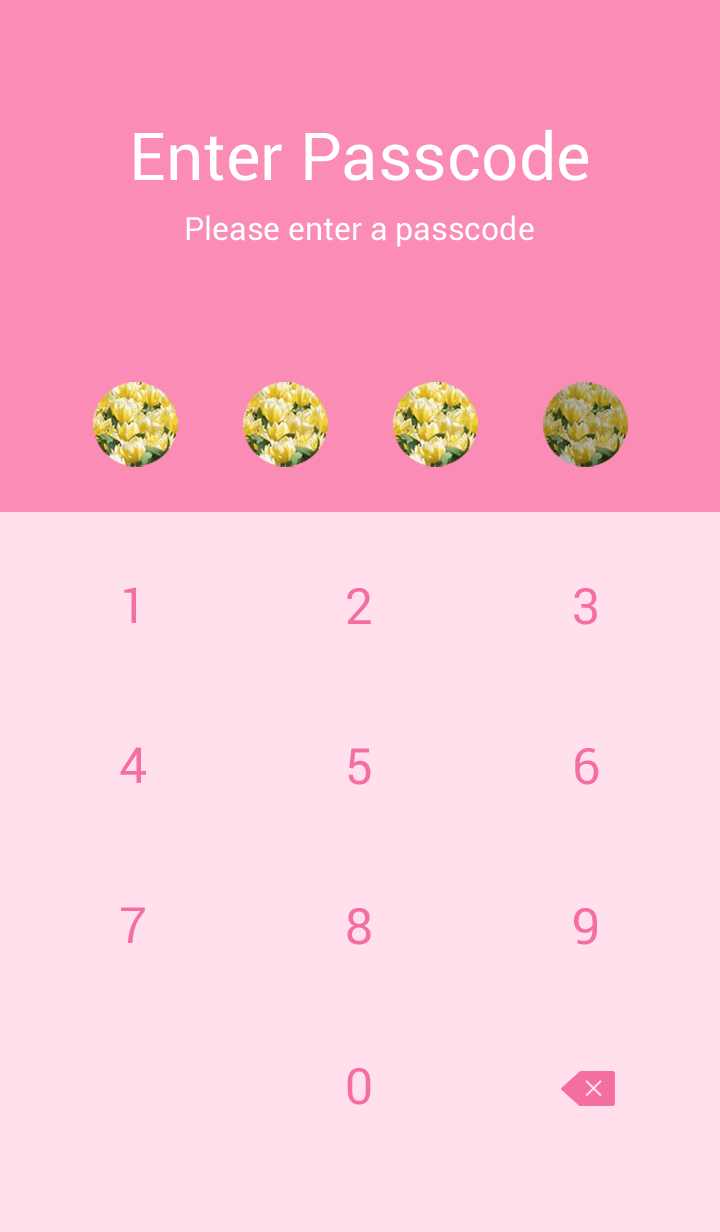Select number 7 on the keypad

click(132, 927)
